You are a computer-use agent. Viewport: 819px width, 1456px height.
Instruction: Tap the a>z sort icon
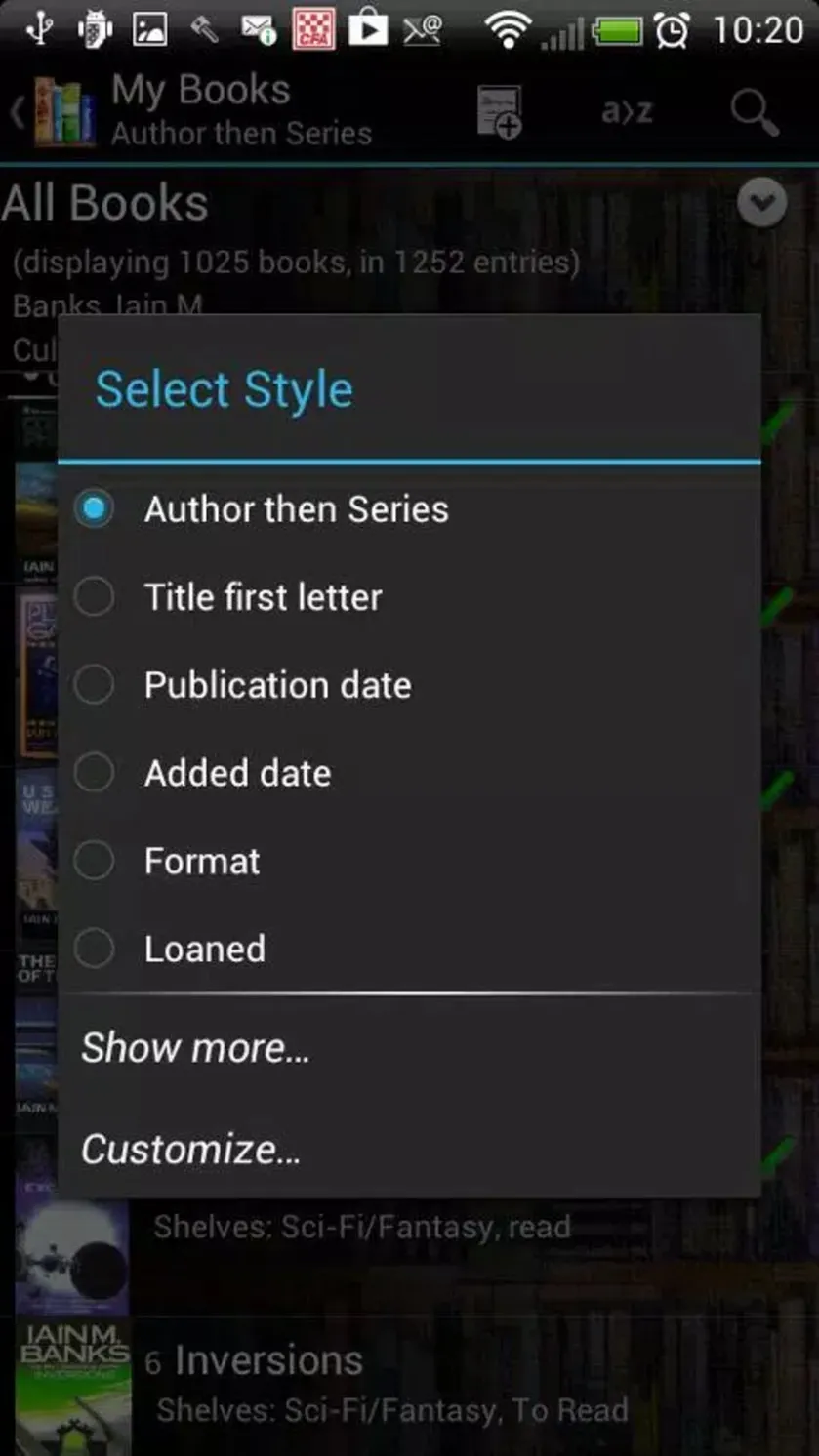(x=627, y=112)
